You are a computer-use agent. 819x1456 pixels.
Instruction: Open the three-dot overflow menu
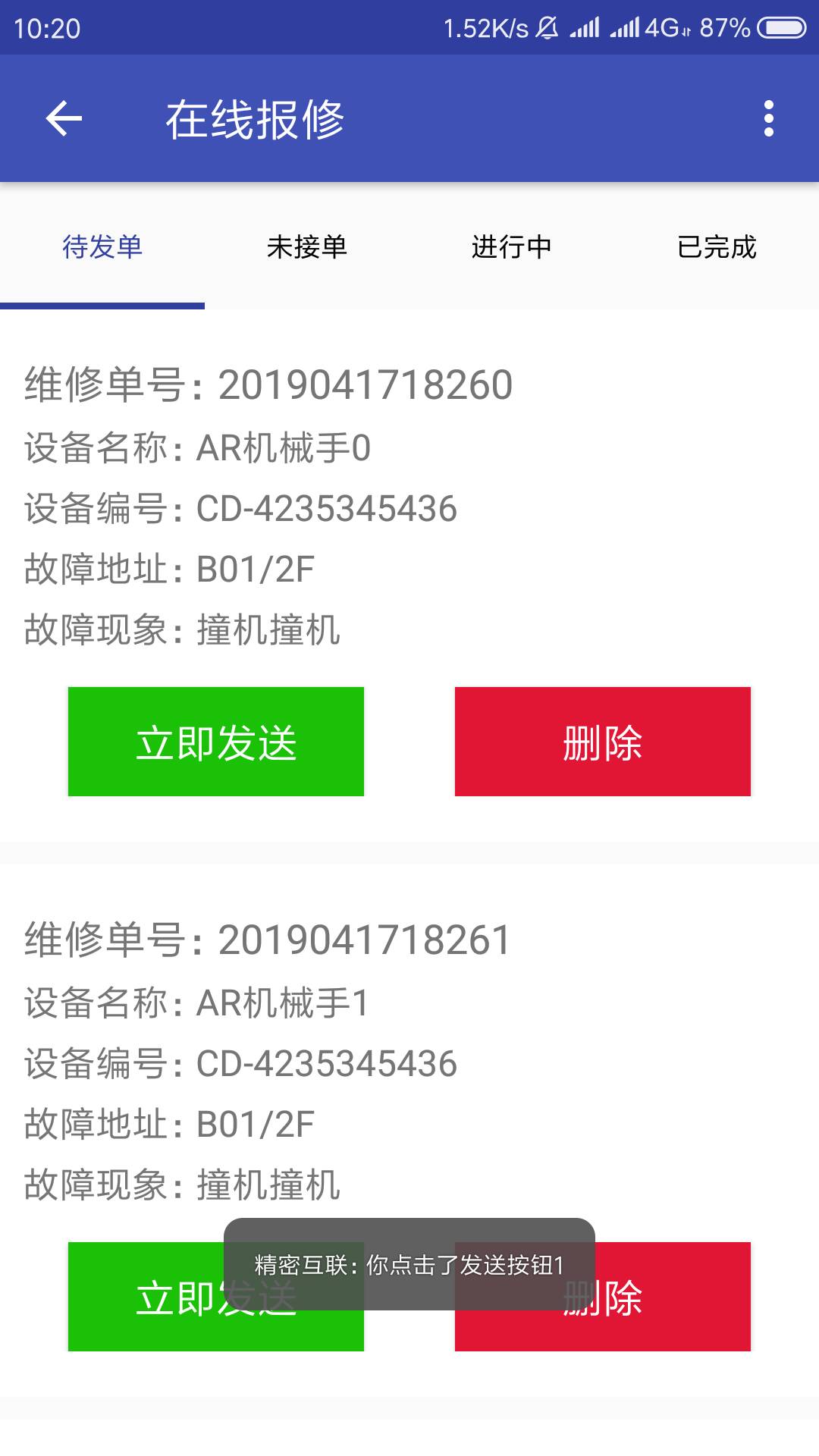[769, 119]
